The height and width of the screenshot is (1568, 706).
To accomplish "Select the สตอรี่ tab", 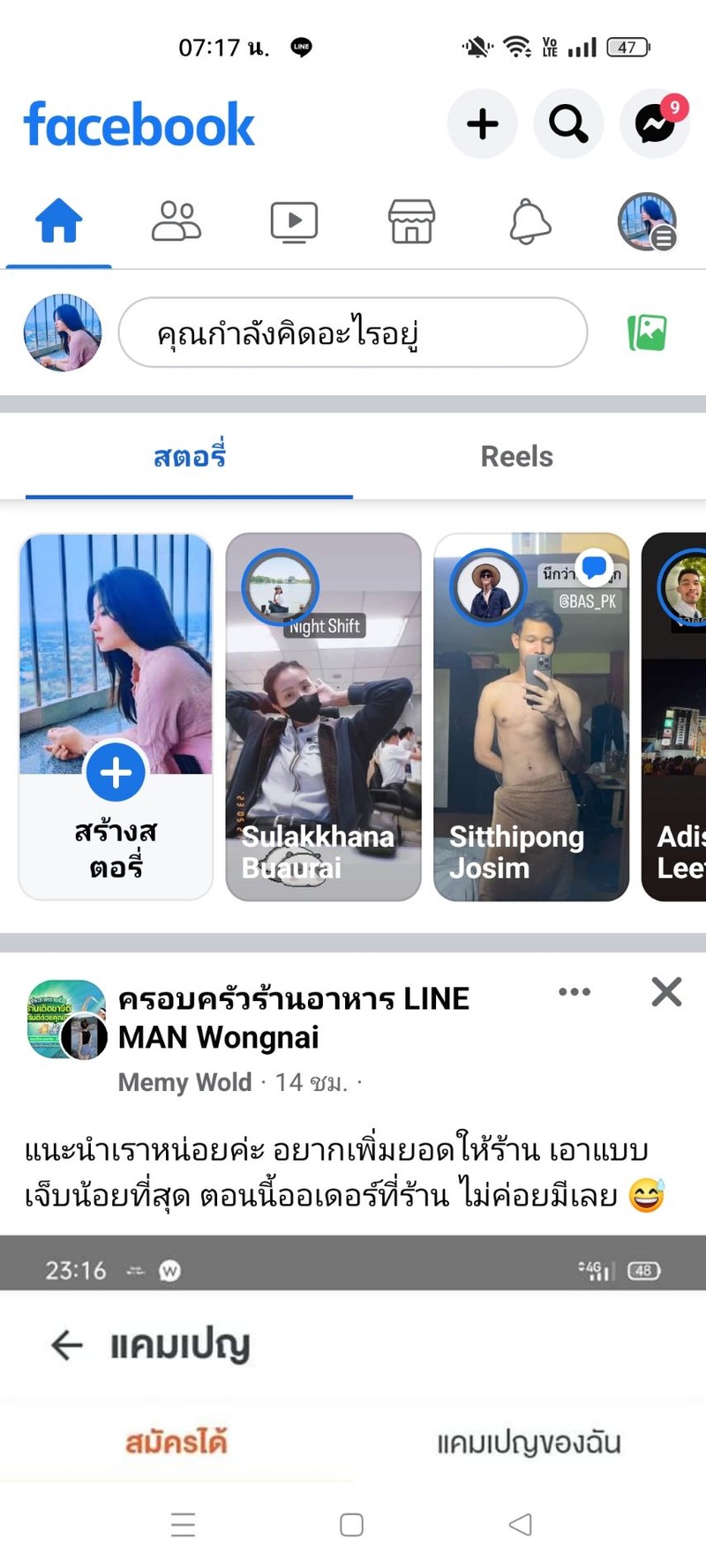I will click(x=189, y=457).
